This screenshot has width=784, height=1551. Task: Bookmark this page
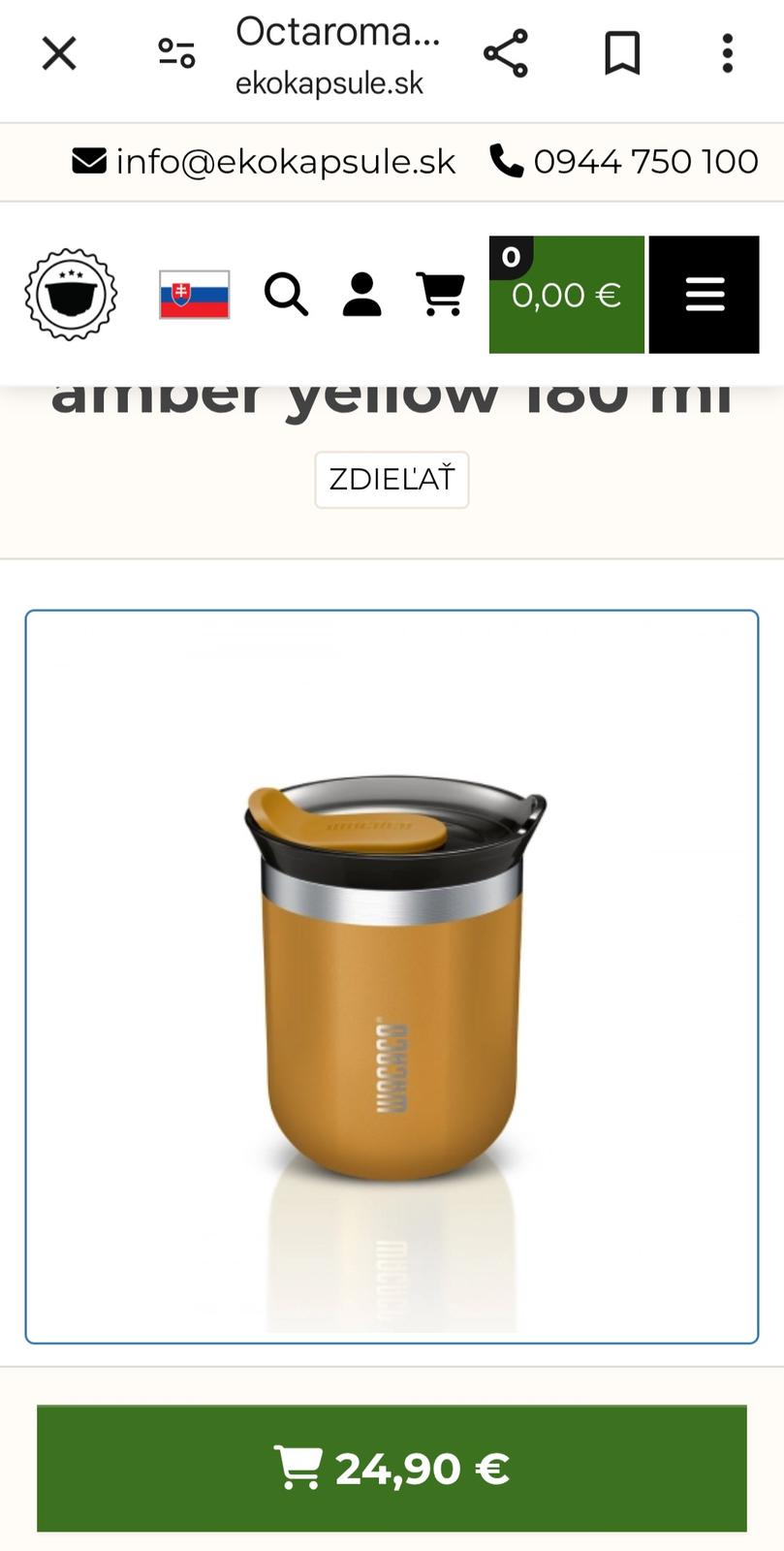click(622, 53)
